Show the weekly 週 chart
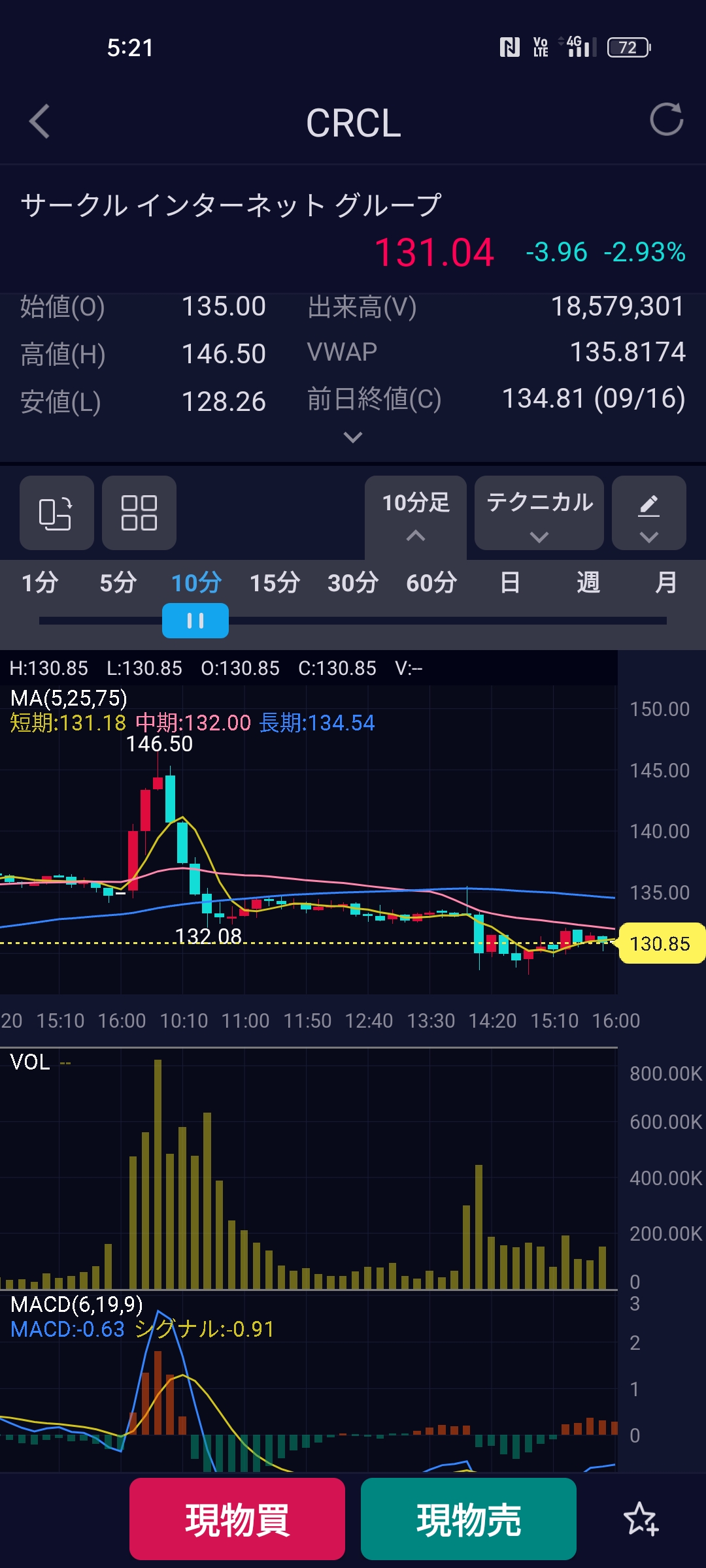The width and height of the screenshot is (706, 1568). click(x=588, y=583)
